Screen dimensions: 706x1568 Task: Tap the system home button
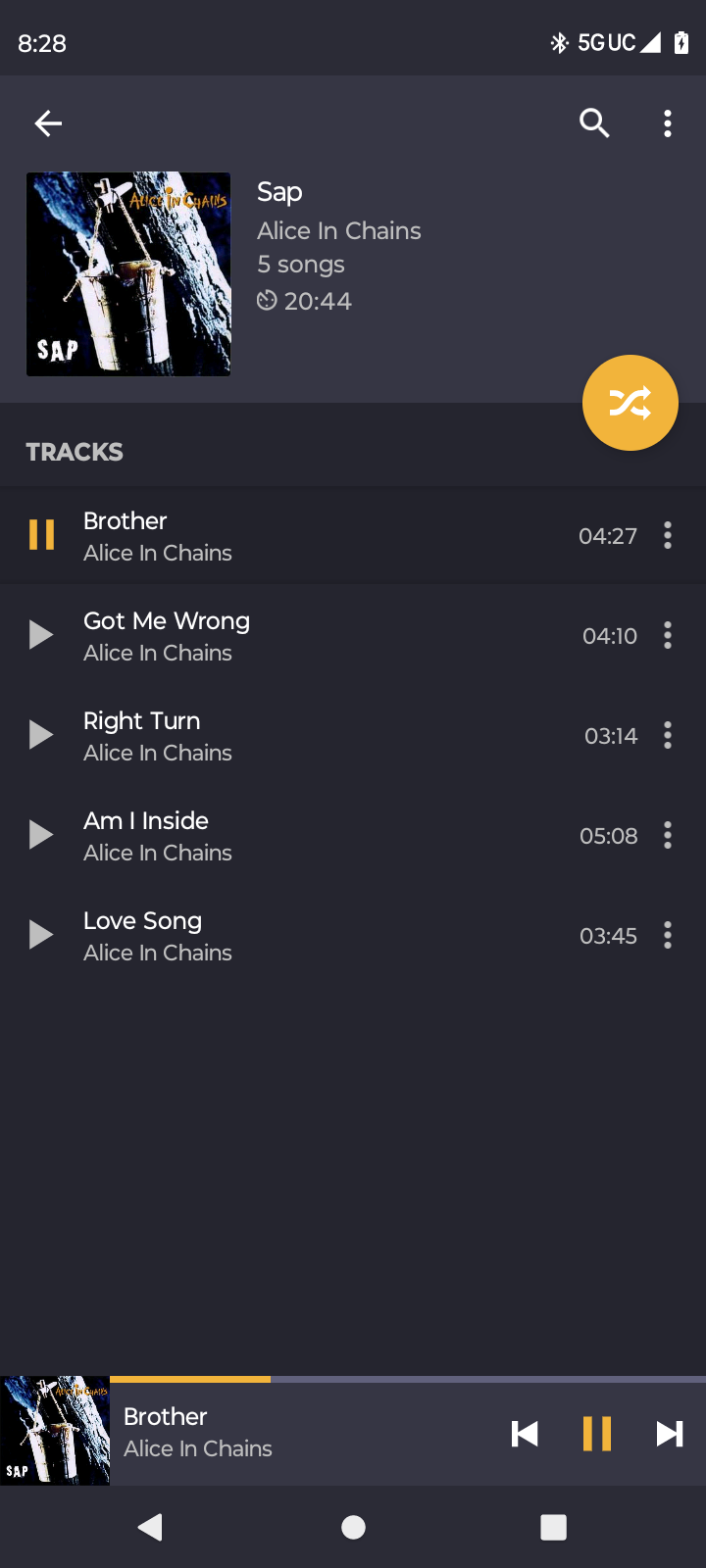tap(353, 1527)
